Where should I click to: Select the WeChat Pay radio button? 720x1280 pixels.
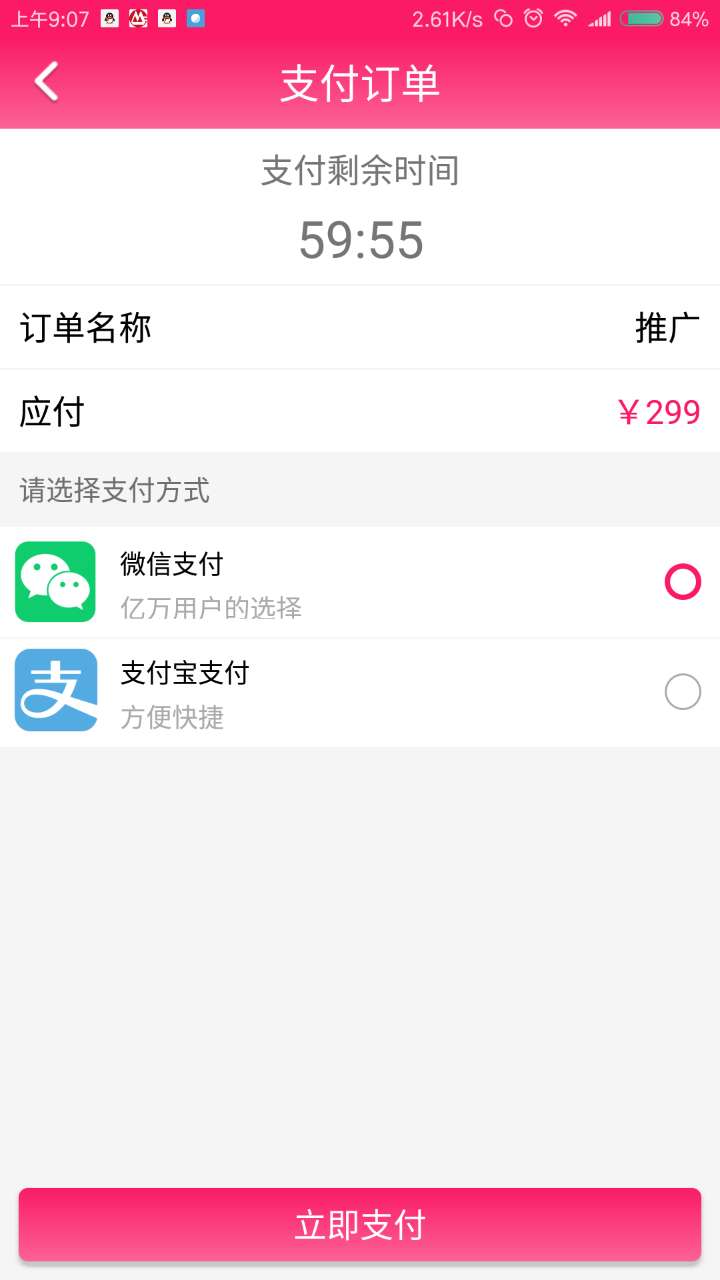[681, 581]
